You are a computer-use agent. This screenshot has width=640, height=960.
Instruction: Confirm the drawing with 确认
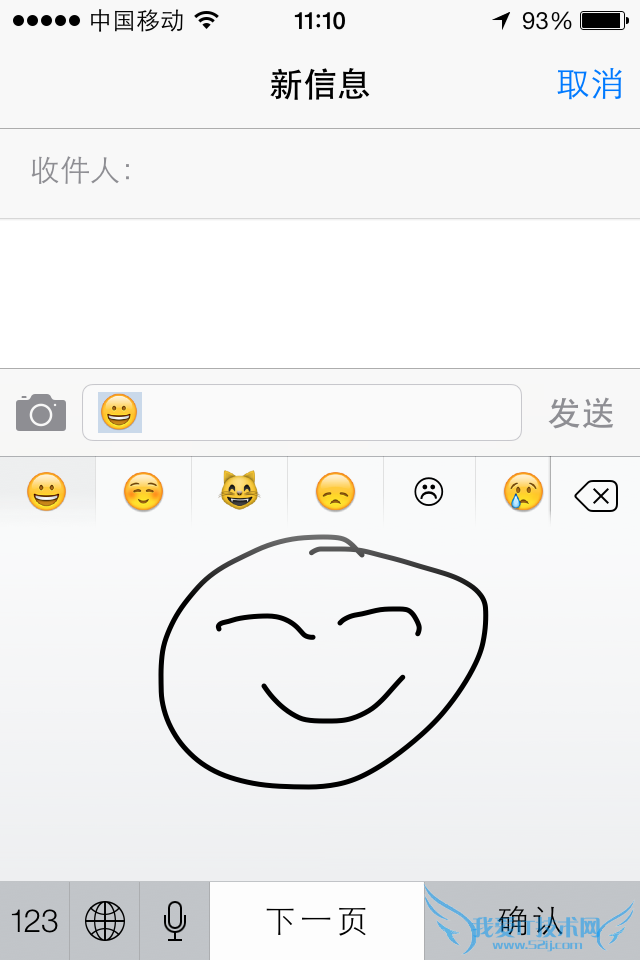pyautogui.click(x=531, y=921)
